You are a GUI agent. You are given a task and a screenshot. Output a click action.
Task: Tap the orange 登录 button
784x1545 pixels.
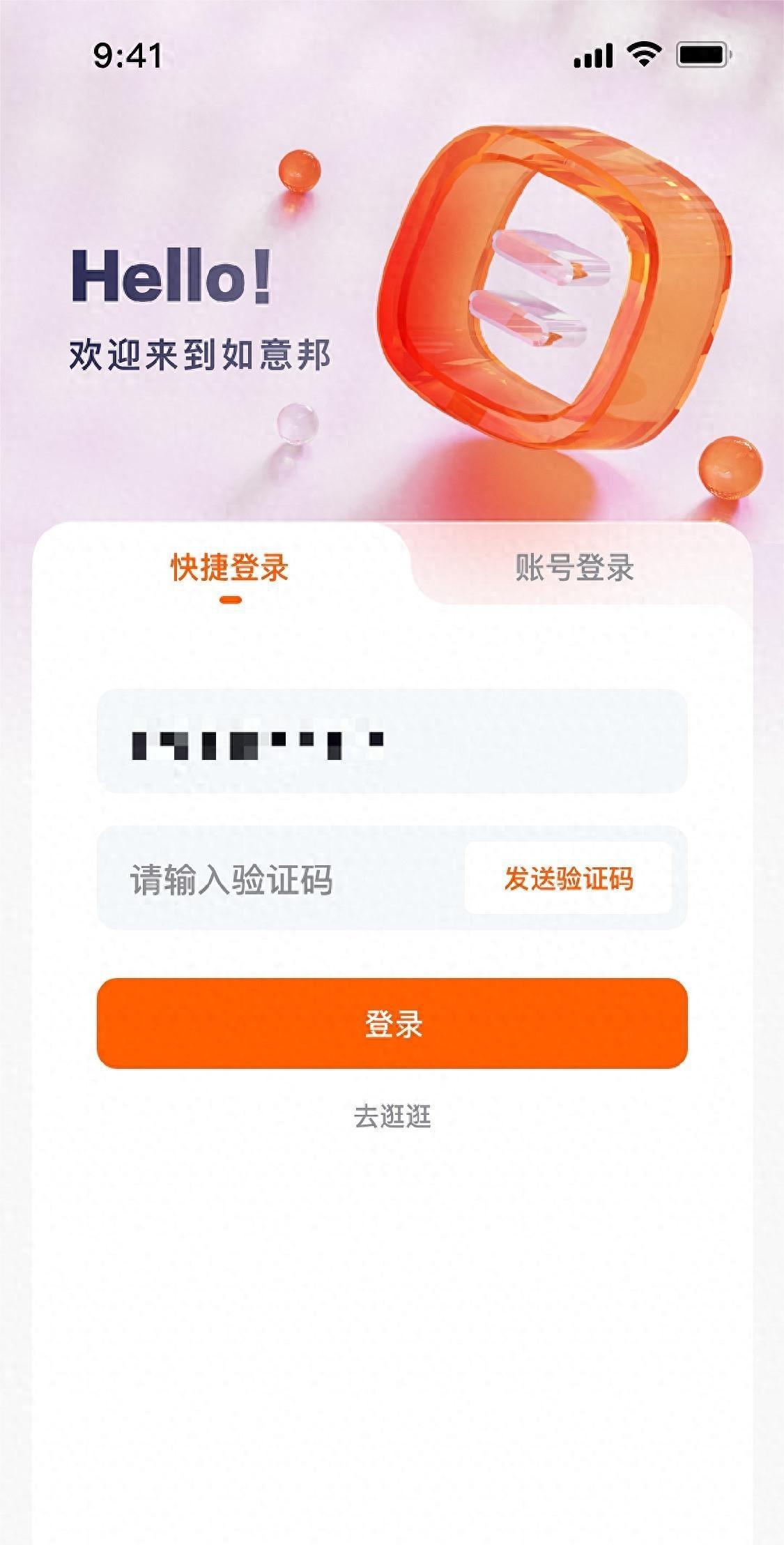[x=392, y=1023]
